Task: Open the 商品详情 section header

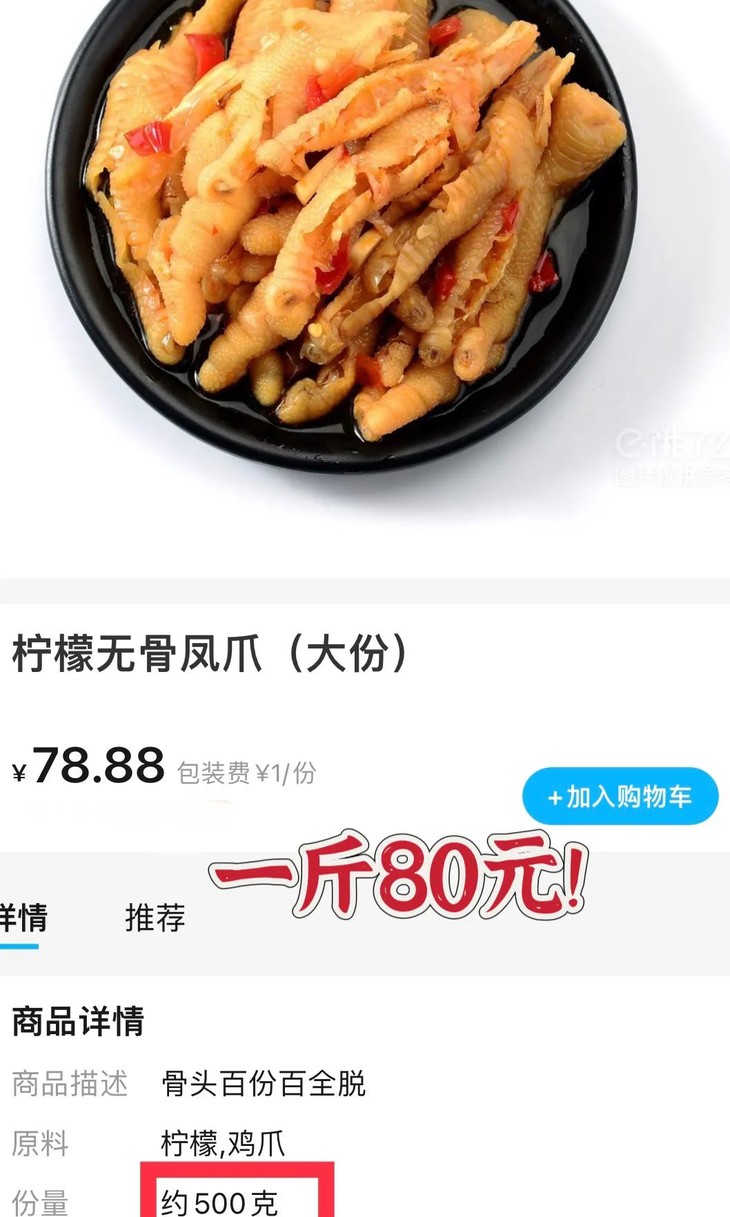Action: point(80,1021)
